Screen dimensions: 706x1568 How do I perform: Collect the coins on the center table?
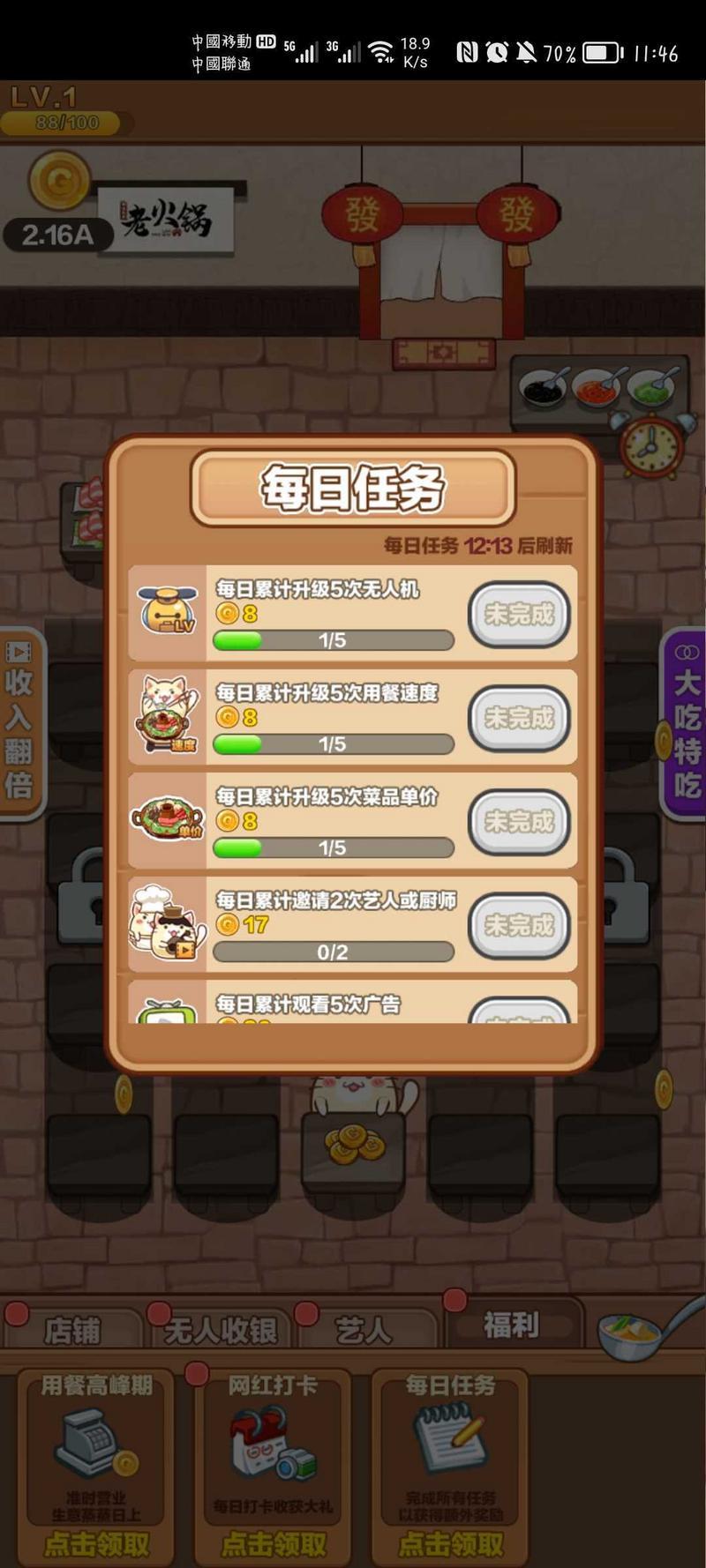355,1144
